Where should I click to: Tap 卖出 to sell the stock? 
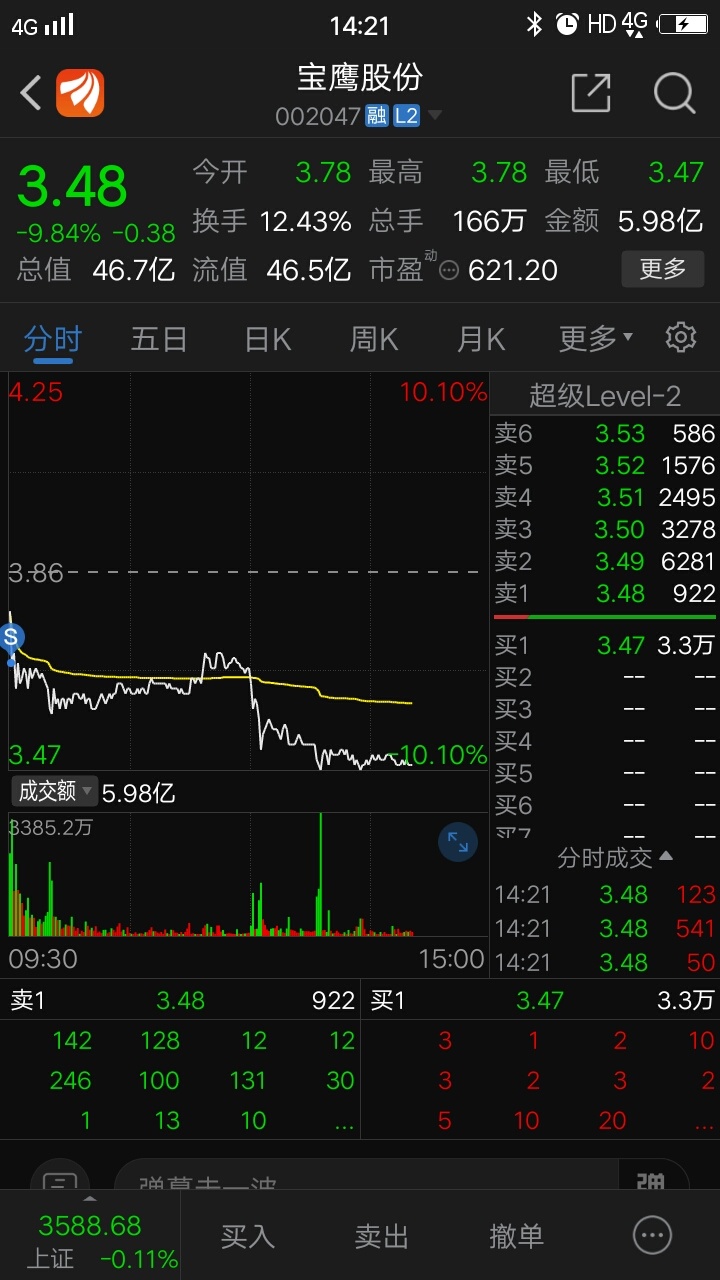tap(381, 1236)
